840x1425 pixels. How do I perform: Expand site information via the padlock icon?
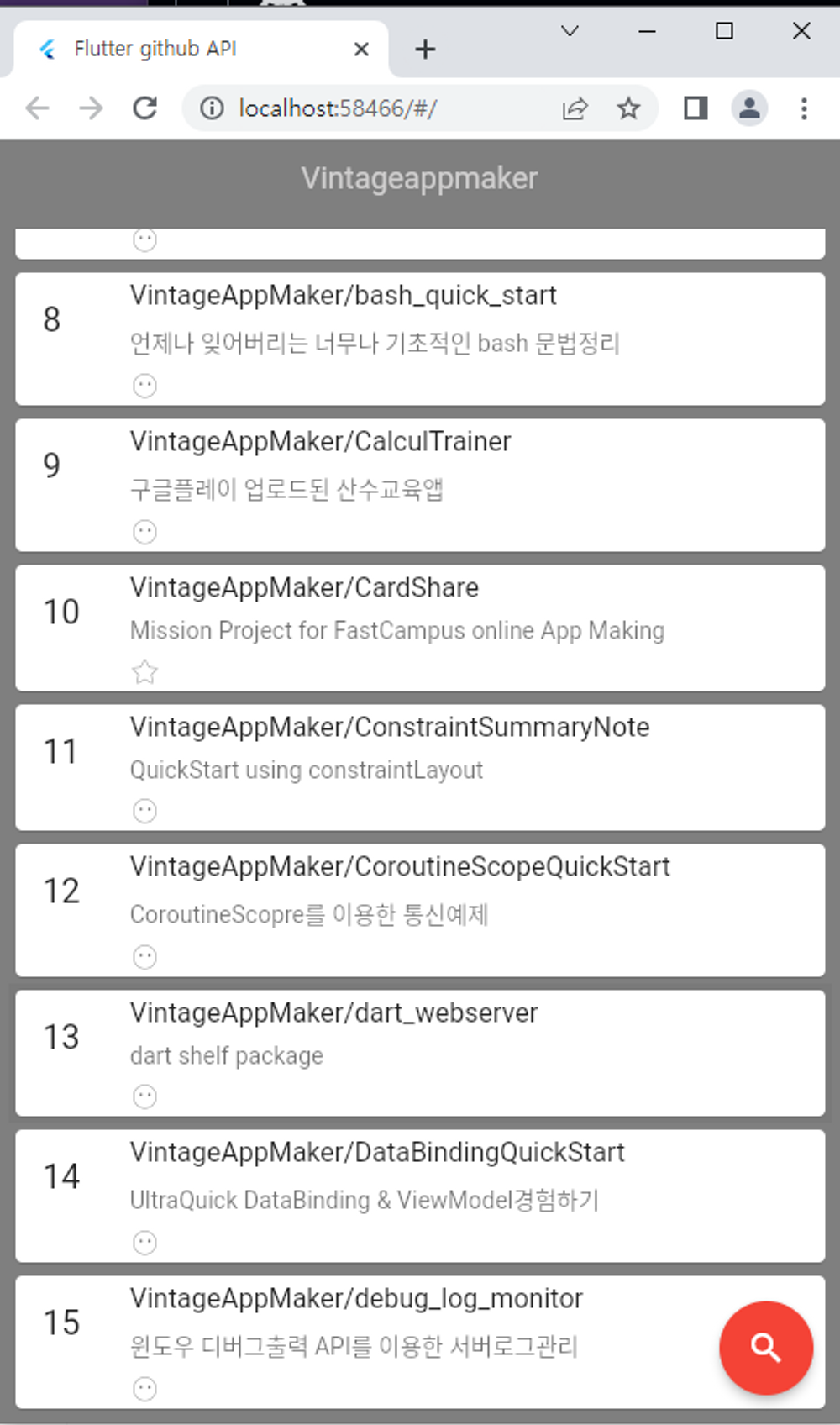click(211, 108)
